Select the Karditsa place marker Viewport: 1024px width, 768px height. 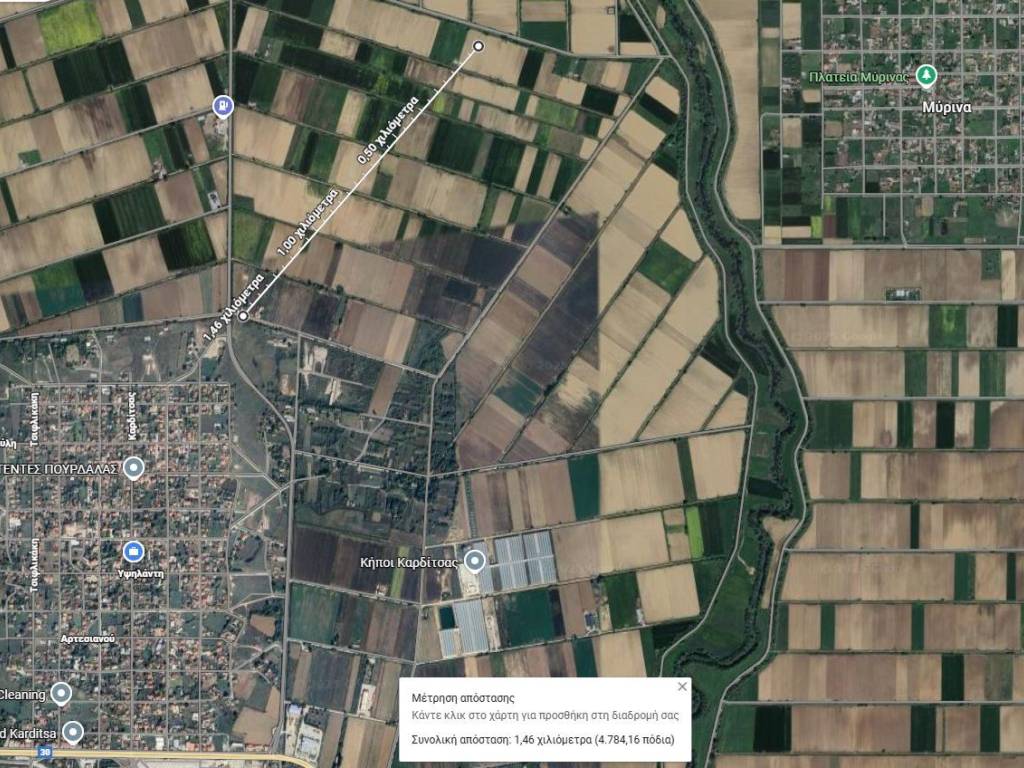click(73, 732)
